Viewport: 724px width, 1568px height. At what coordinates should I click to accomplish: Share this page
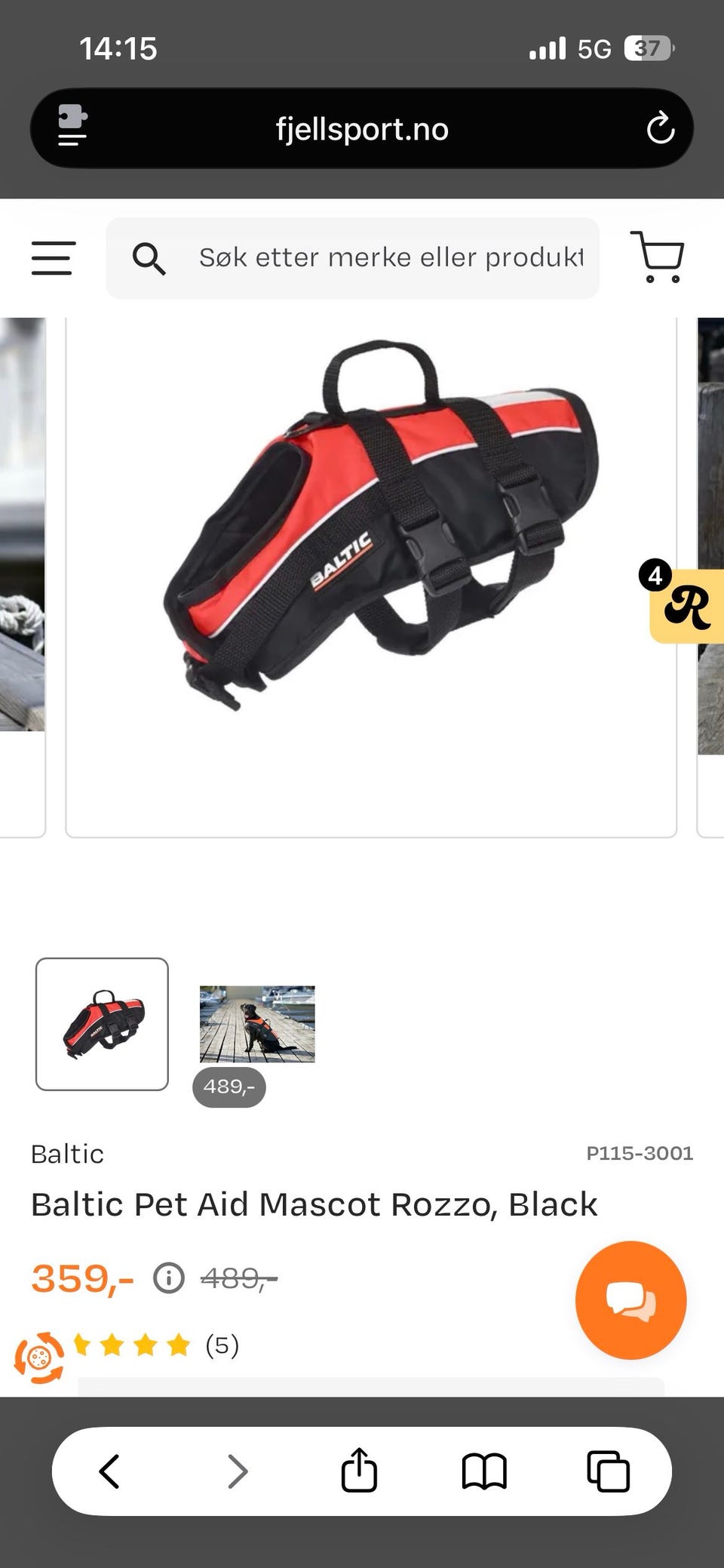click(x=359, y=1469)
